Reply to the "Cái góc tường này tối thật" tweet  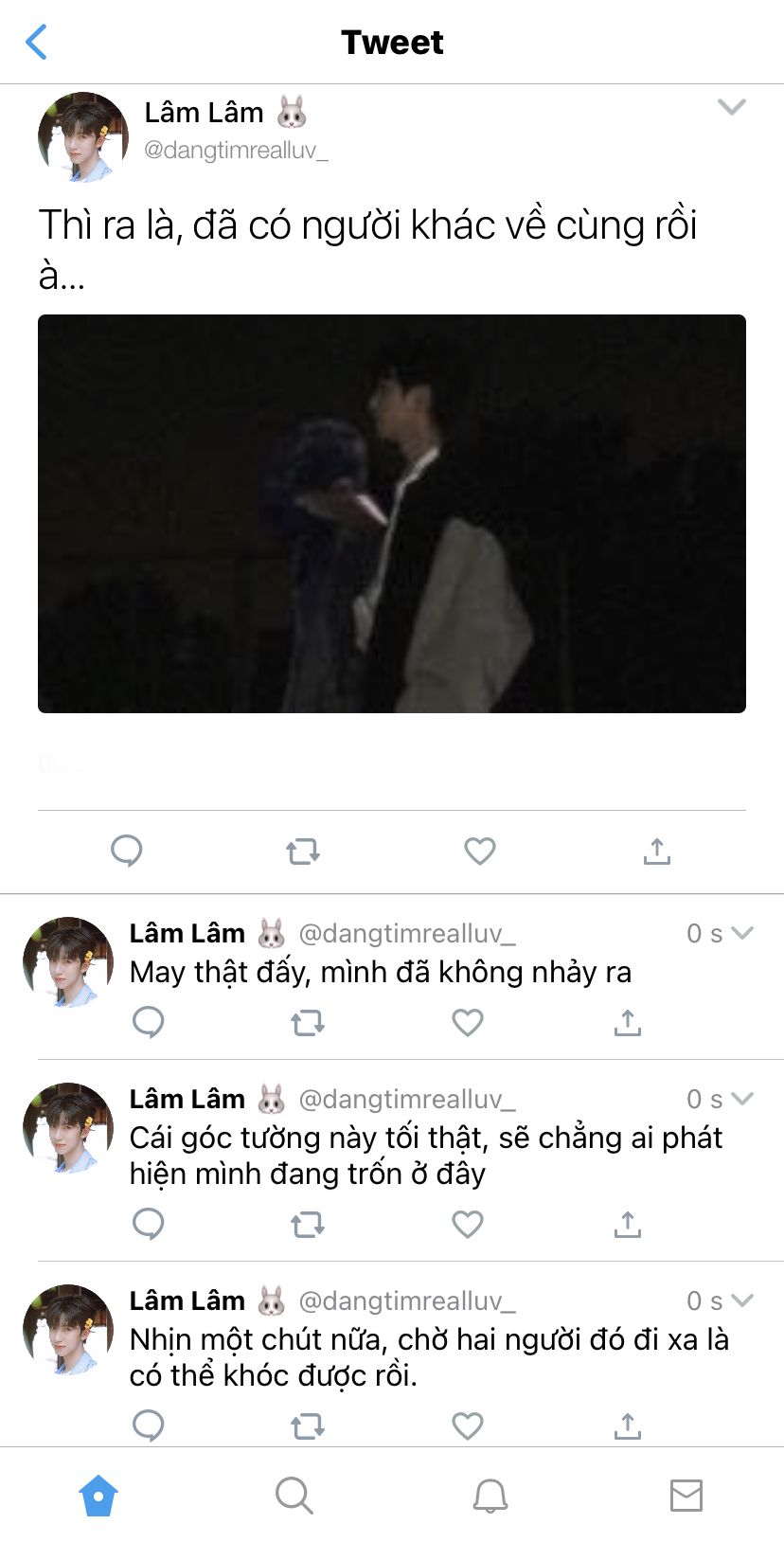tap(149, 1224)
